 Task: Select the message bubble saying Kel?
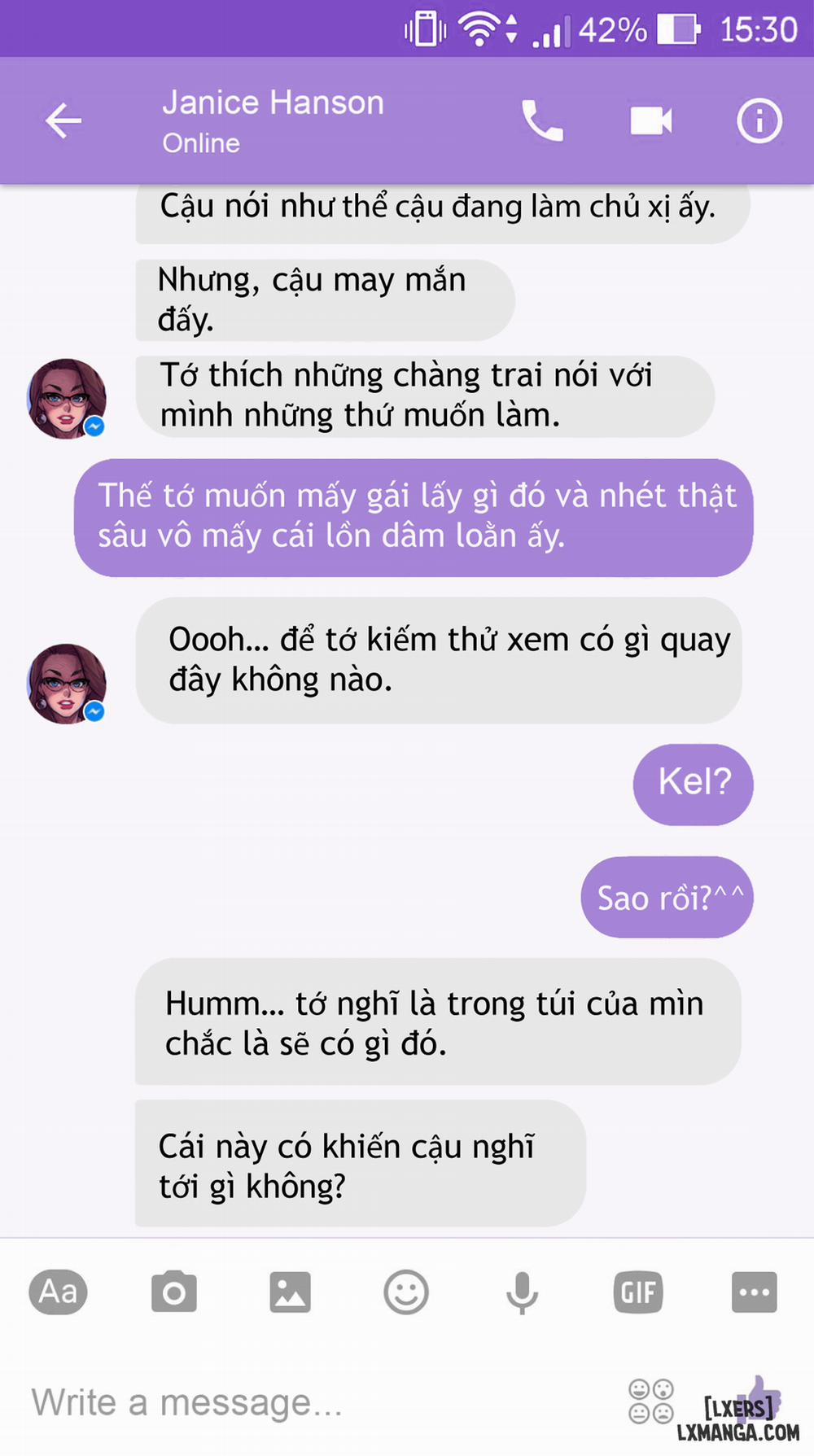click(693, 782)
